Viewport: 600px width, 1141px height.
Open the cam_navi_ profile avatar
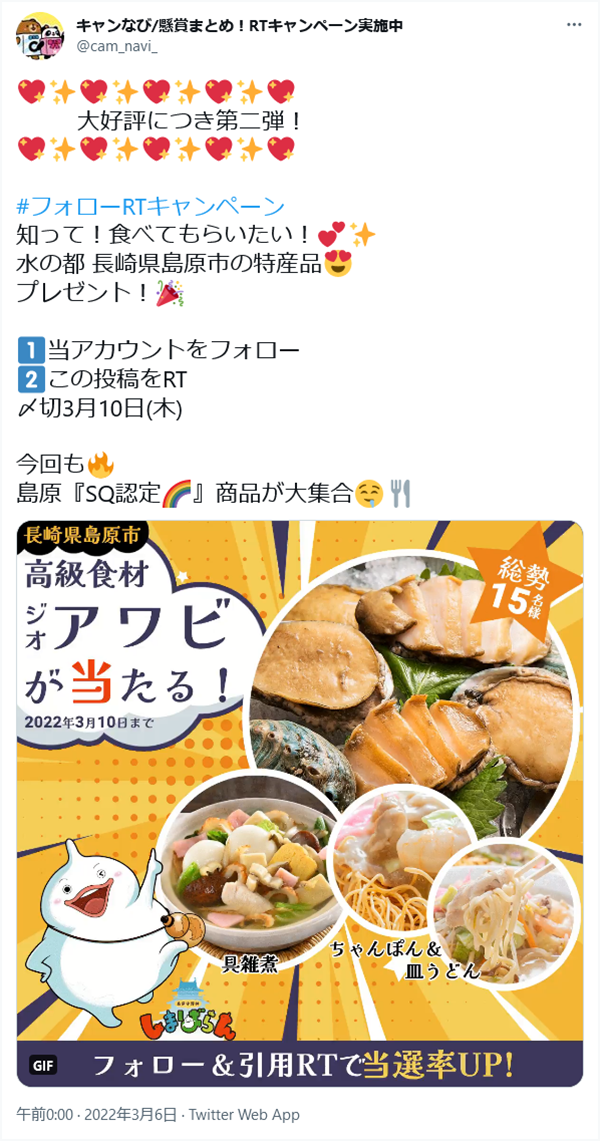pos(37,37)
